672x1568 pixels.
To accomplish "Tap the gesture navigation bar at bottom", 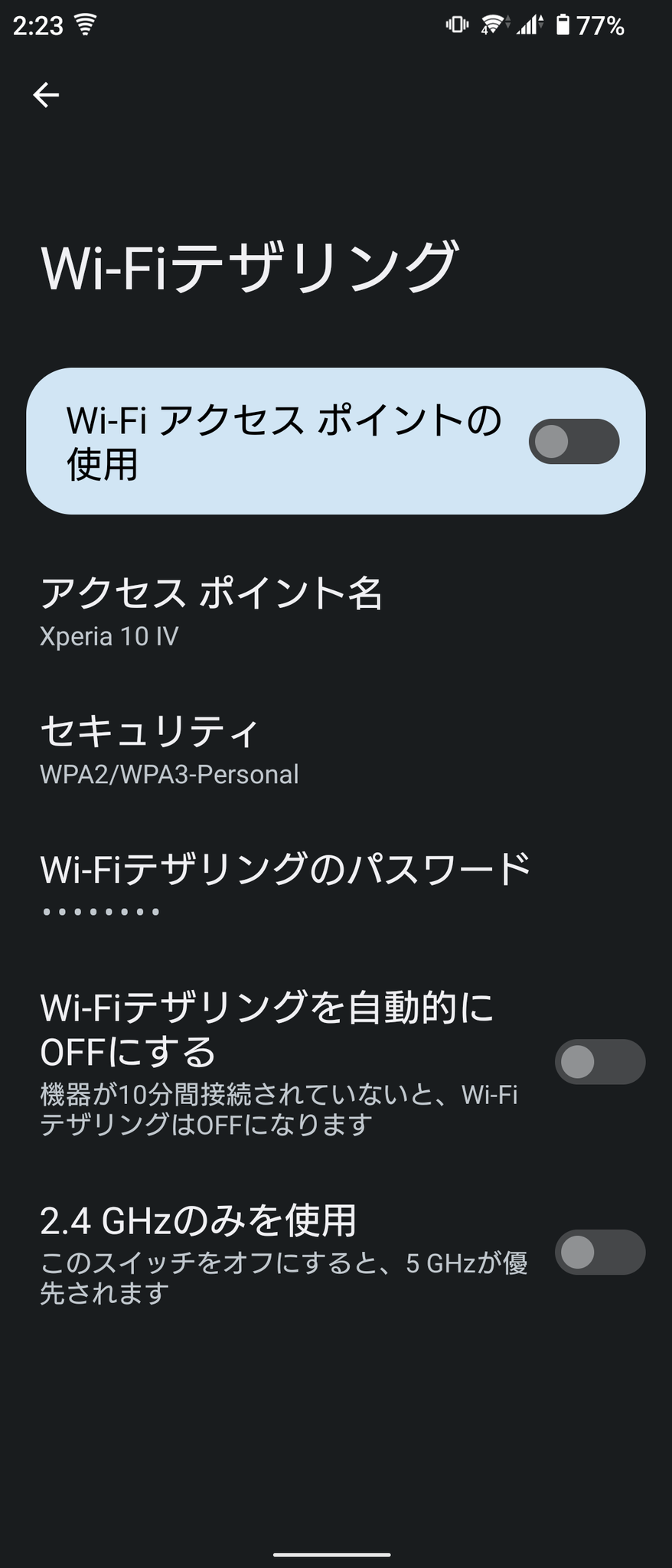I will (336, 1554).
